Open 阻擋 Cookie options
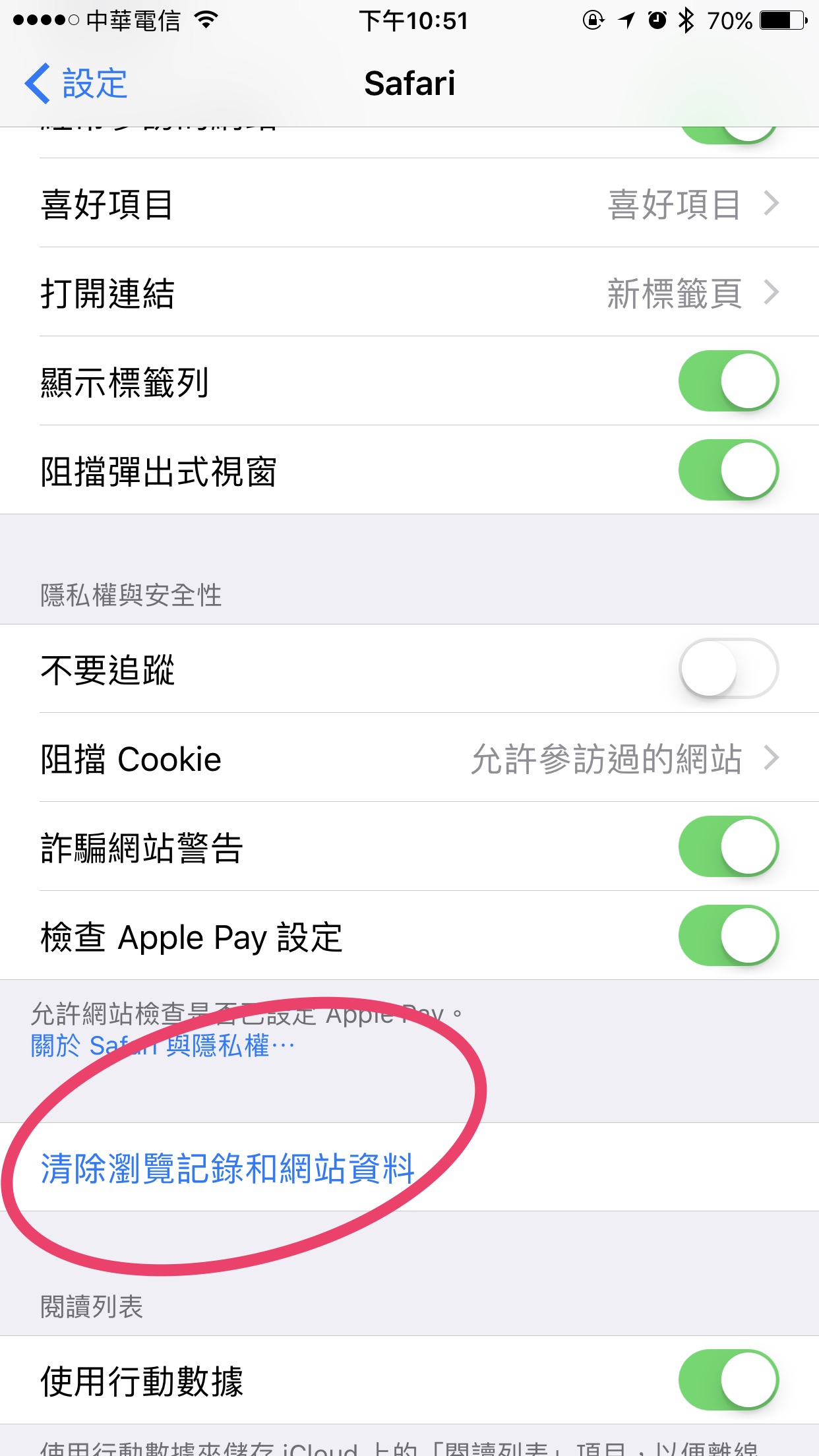This screenshot has width=819, height=1456. [x=409, y=758]
